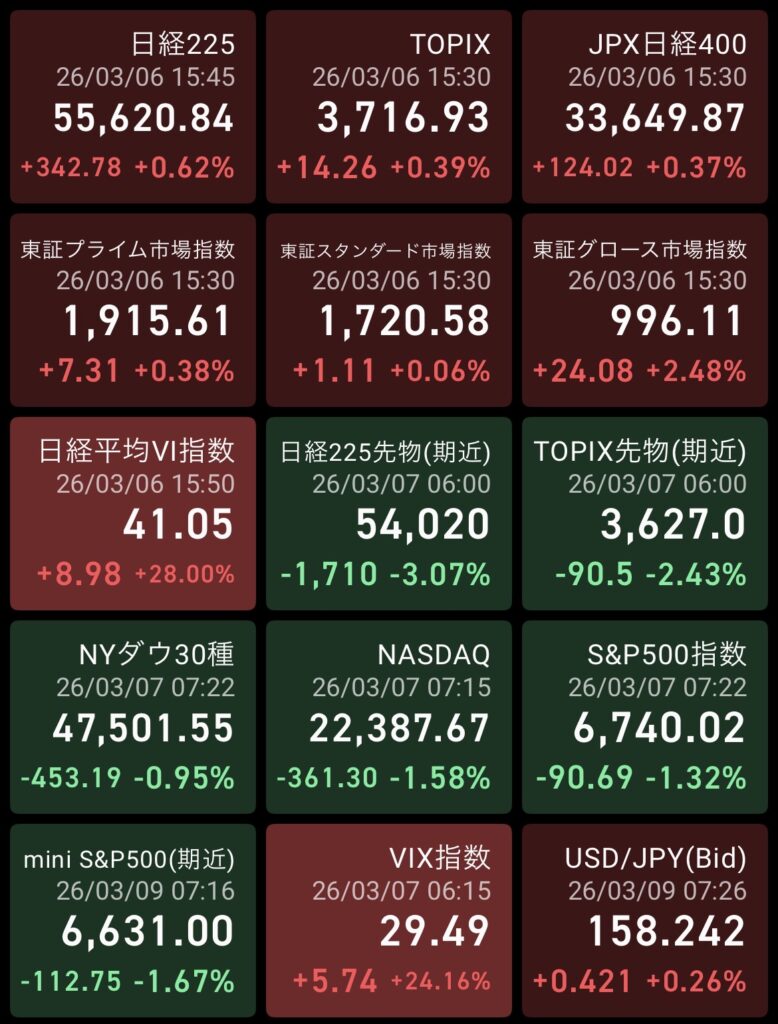Show 東証グロース市場指数 details

(x=645, y=310)
